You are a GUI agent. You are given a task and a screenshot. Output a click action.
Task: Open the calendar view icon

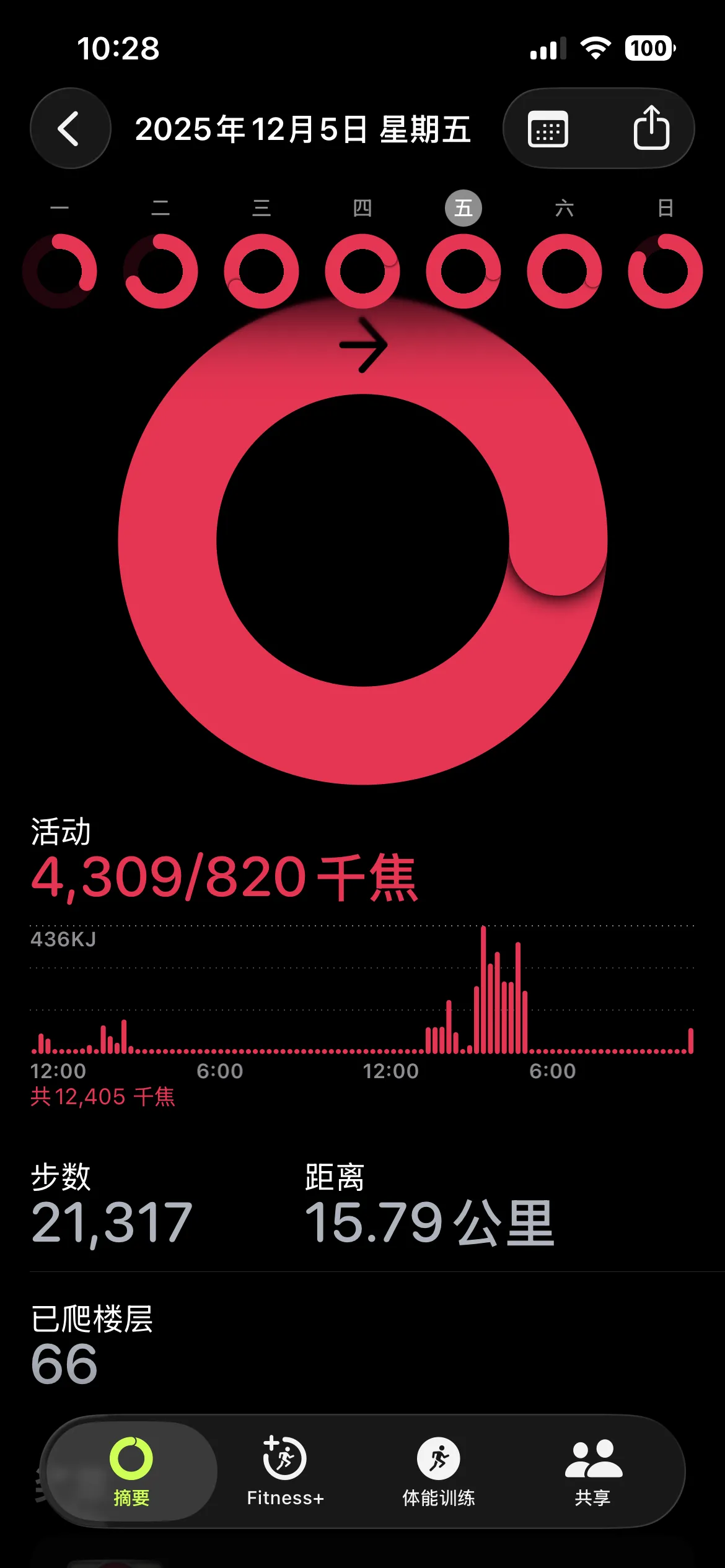pyautogui.click(x=547, y=129)
